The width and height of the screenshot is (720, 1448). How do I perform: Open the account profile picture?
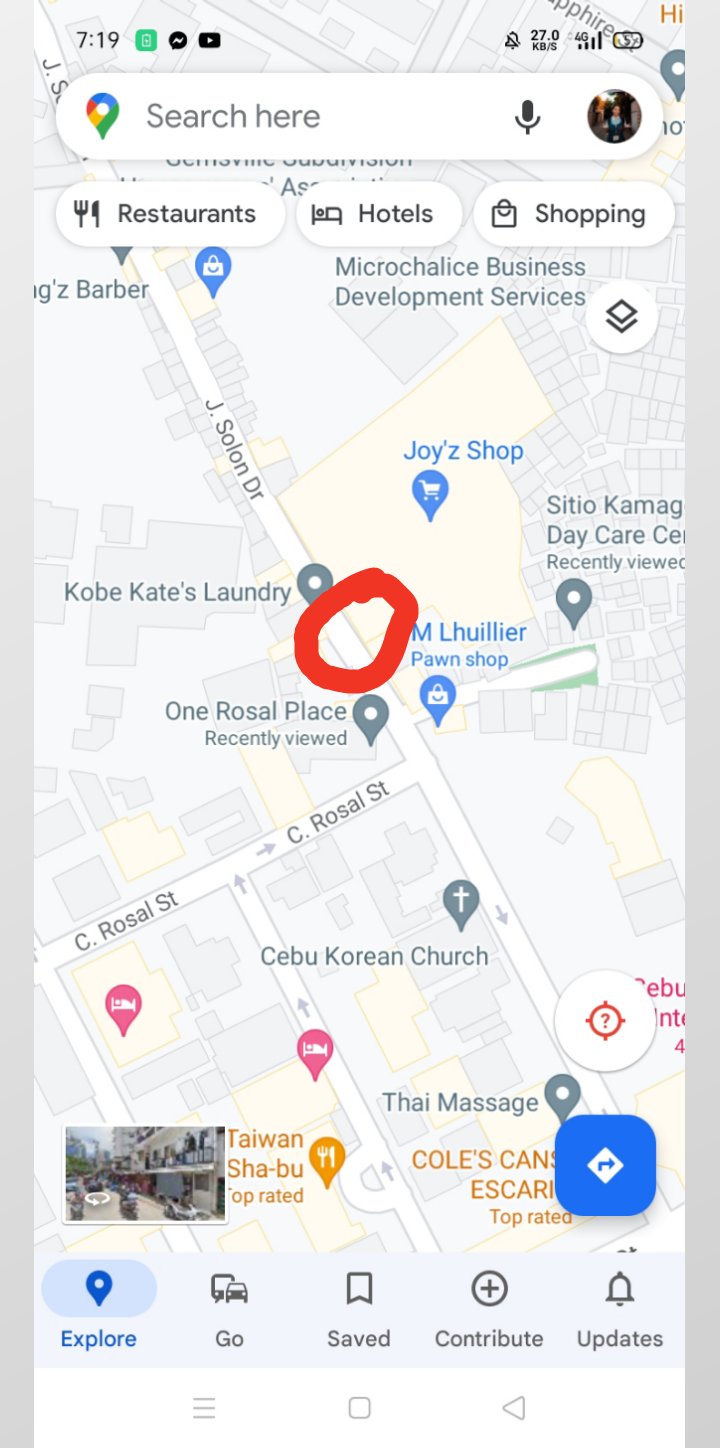click(613, 117)
